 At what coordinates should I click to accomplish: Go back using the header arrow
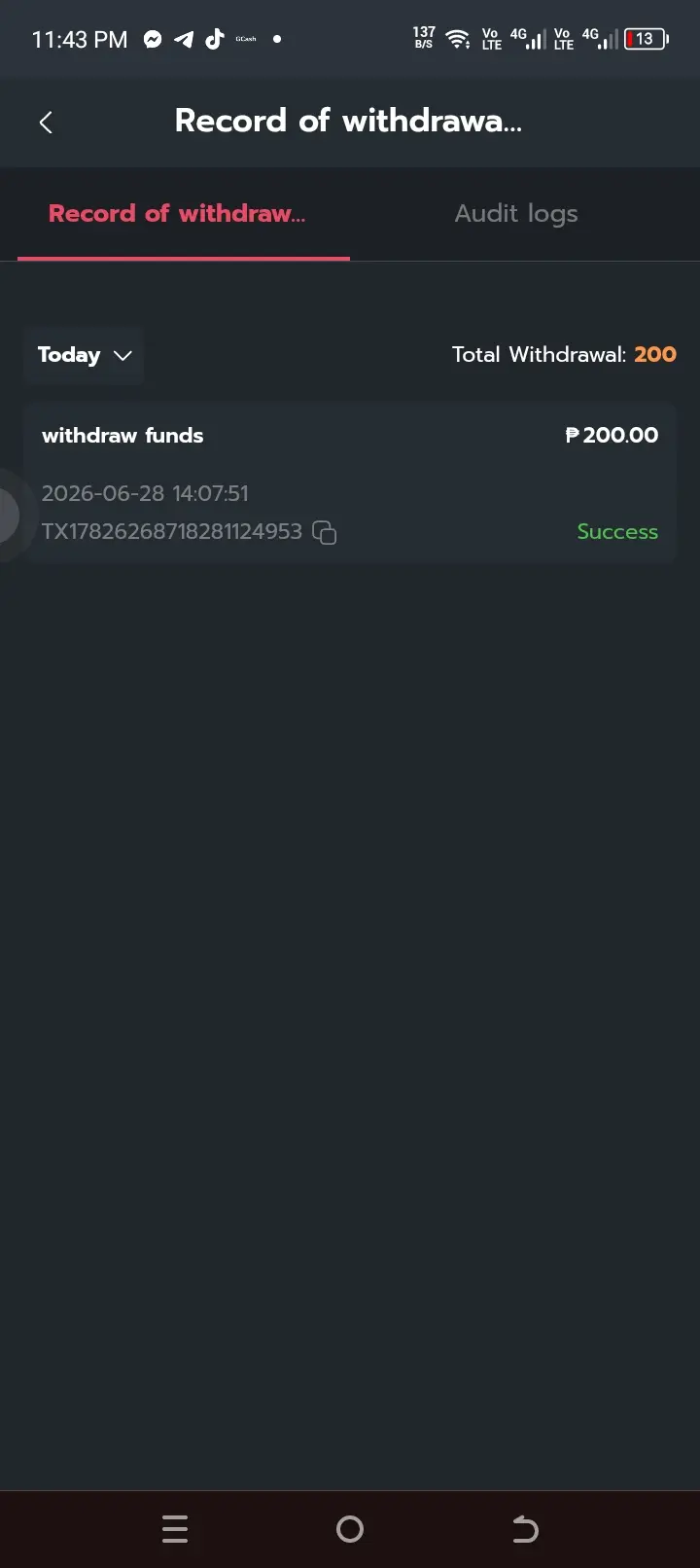tap(45, 123)
